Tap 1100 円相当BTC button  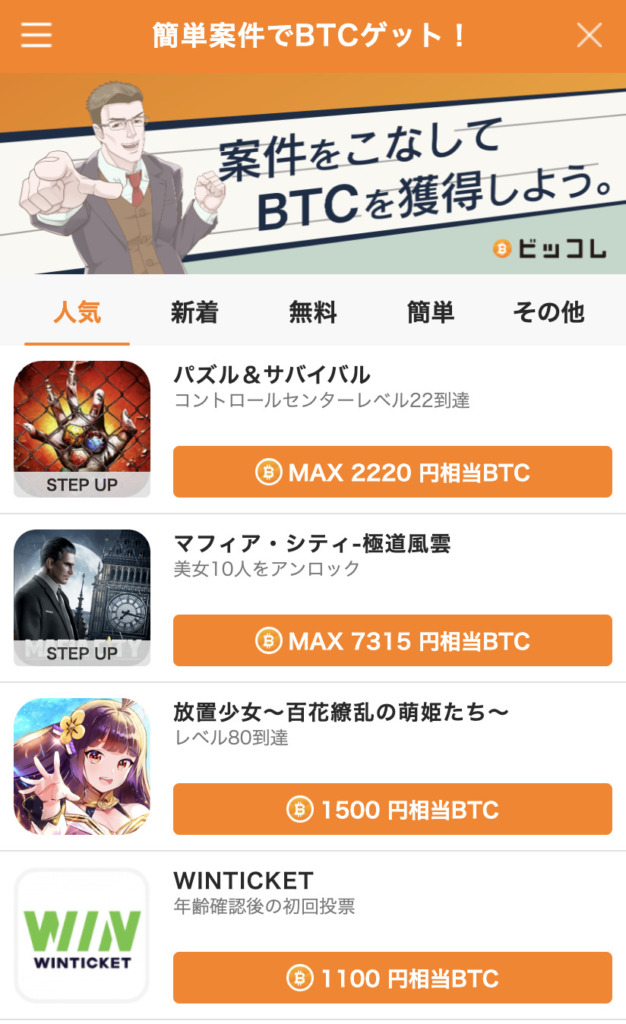[x=392, y=977]
